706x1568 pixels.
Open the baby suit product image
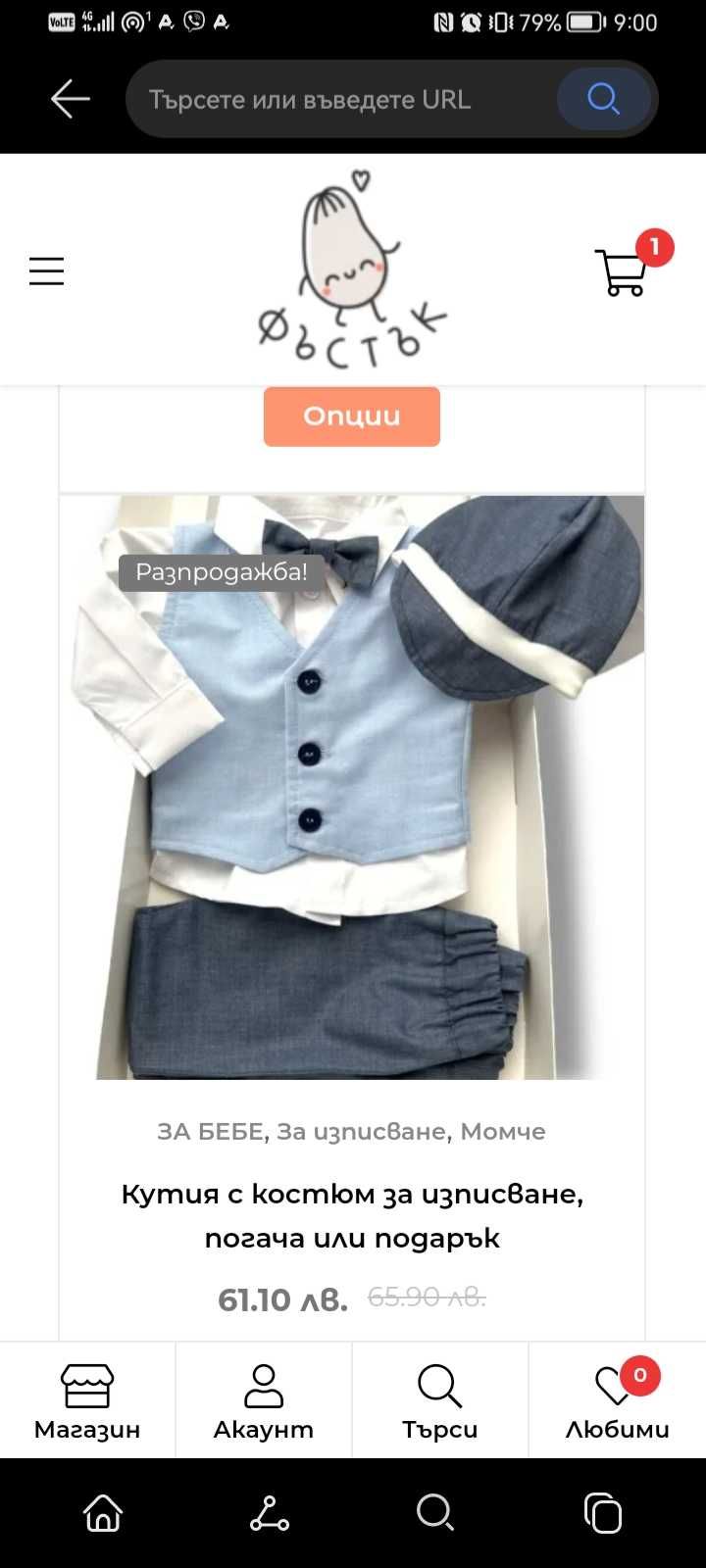pyautogui.click(x=351, y=787)
